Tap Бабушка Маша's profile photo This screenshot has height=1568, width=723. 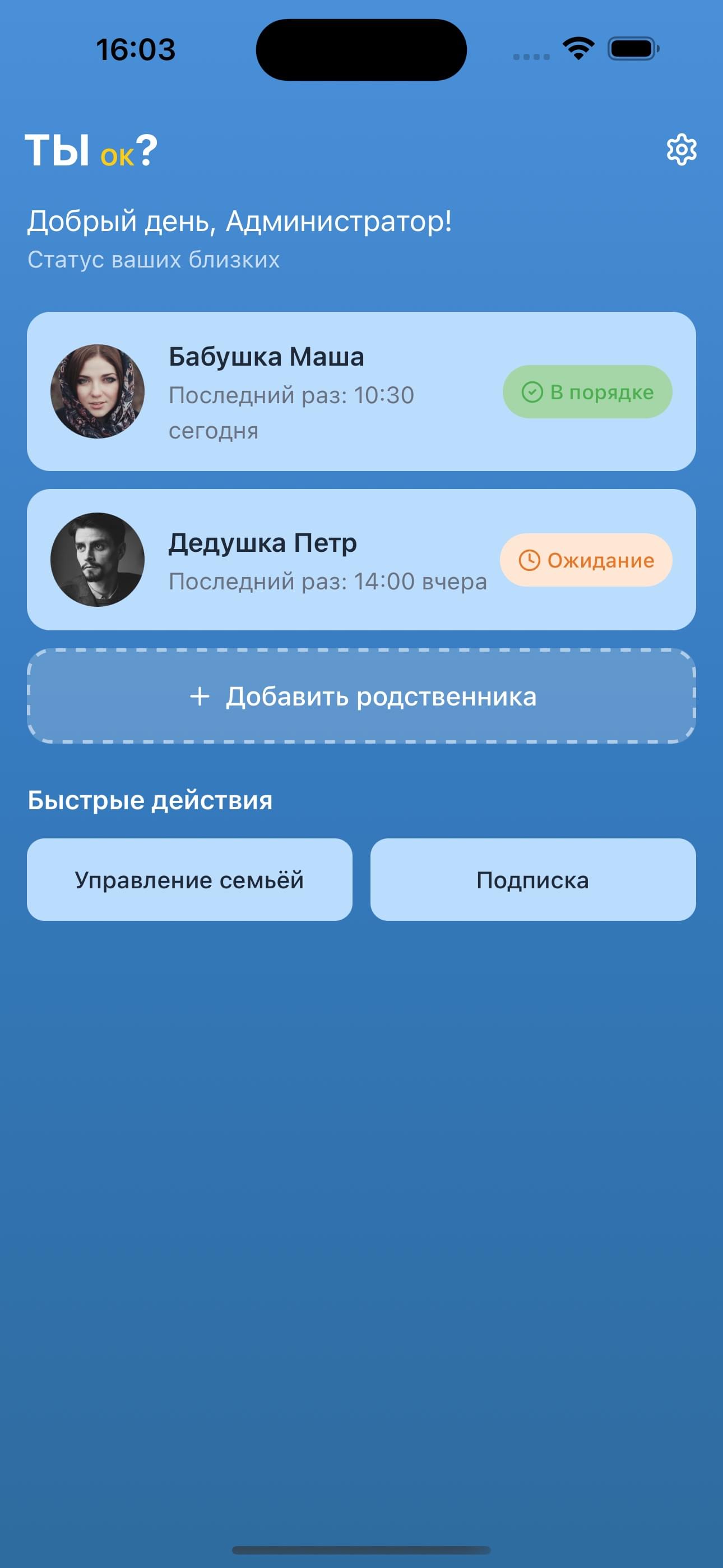click(98, 392)
